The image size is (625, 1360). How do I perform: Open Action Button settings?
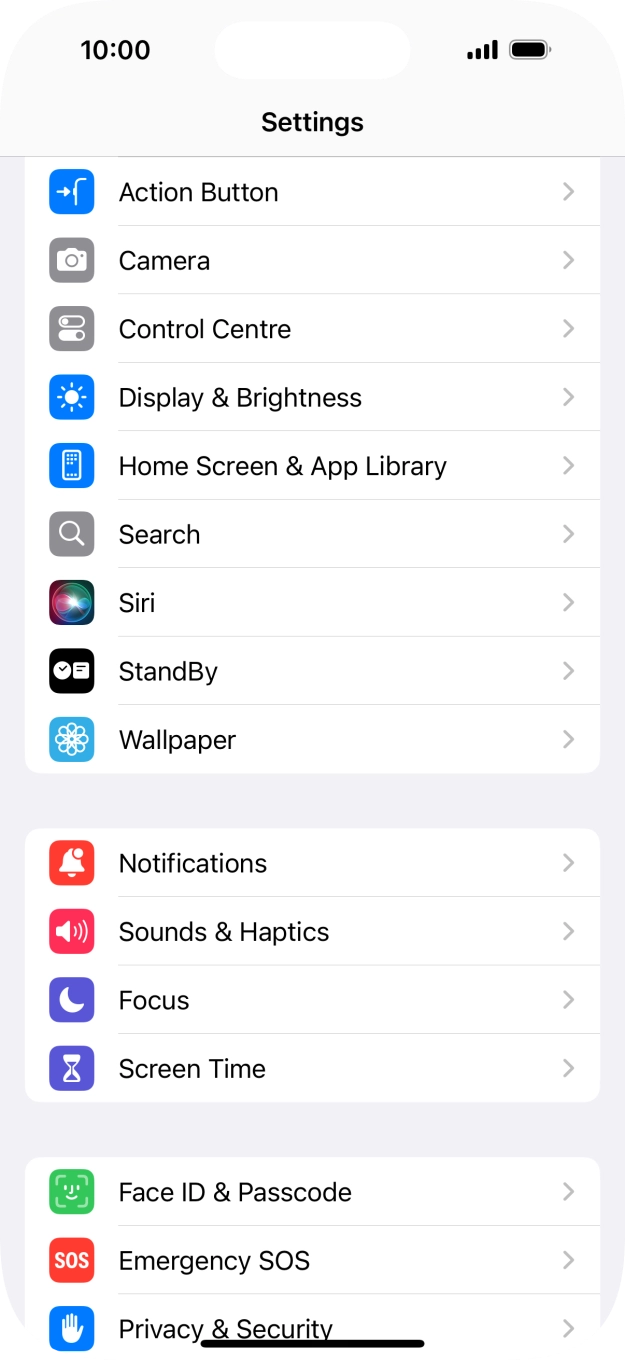coord(312,192)
